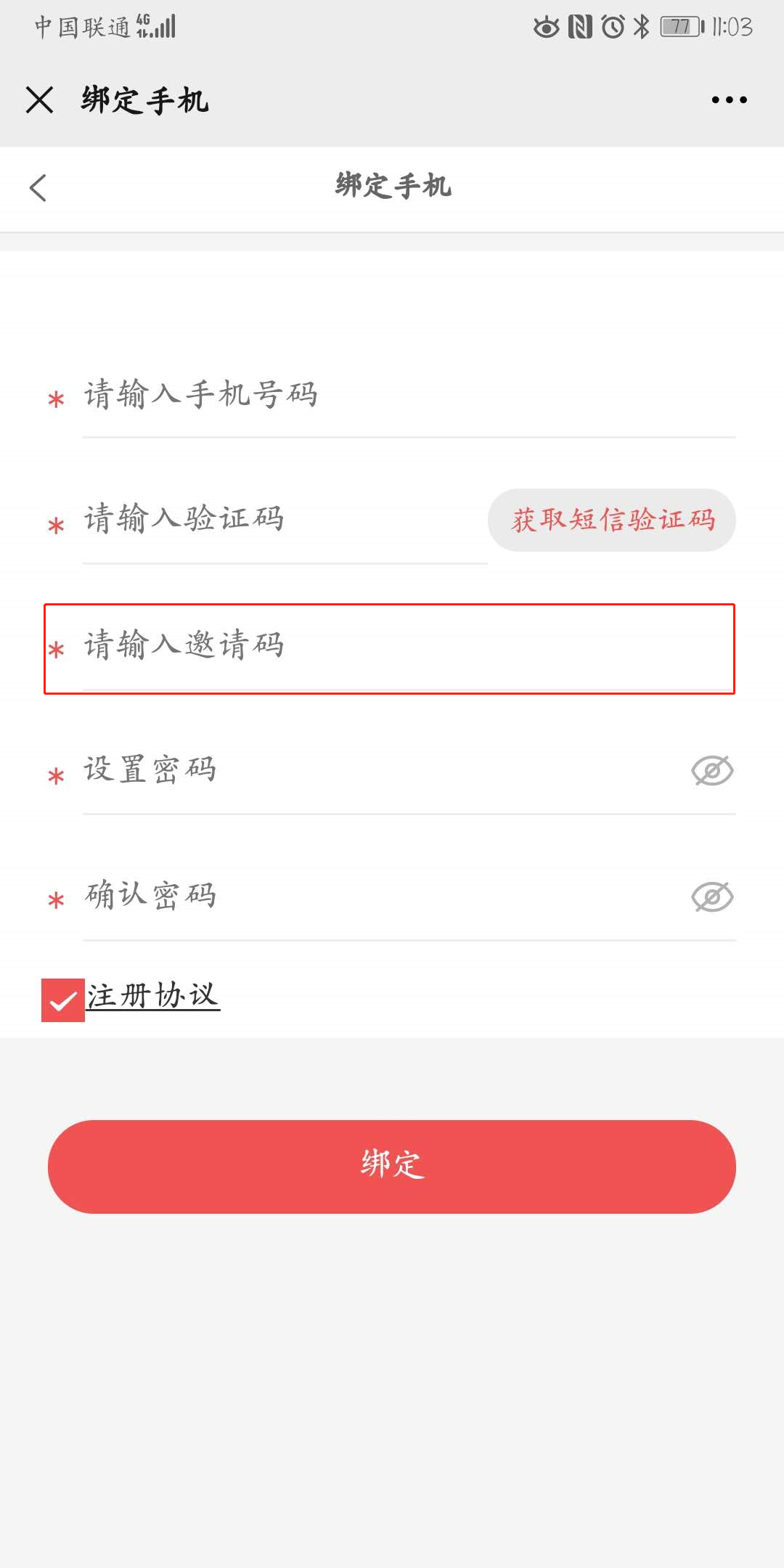The image size is (784, 1568).
Task: Close the 绑定手机 webview with the X
Action: pyautogui.click(x=39, y=99)
